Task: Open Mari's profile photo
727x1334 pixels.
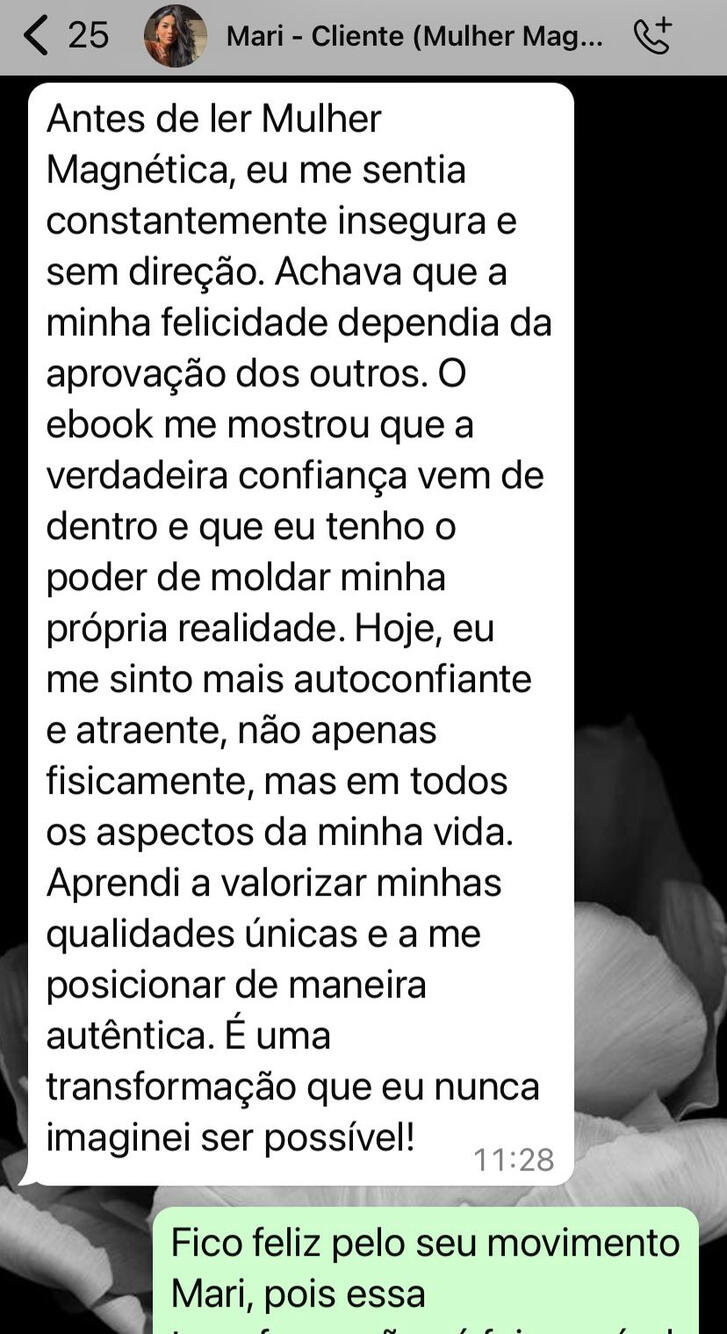Action: pos(175,36)
